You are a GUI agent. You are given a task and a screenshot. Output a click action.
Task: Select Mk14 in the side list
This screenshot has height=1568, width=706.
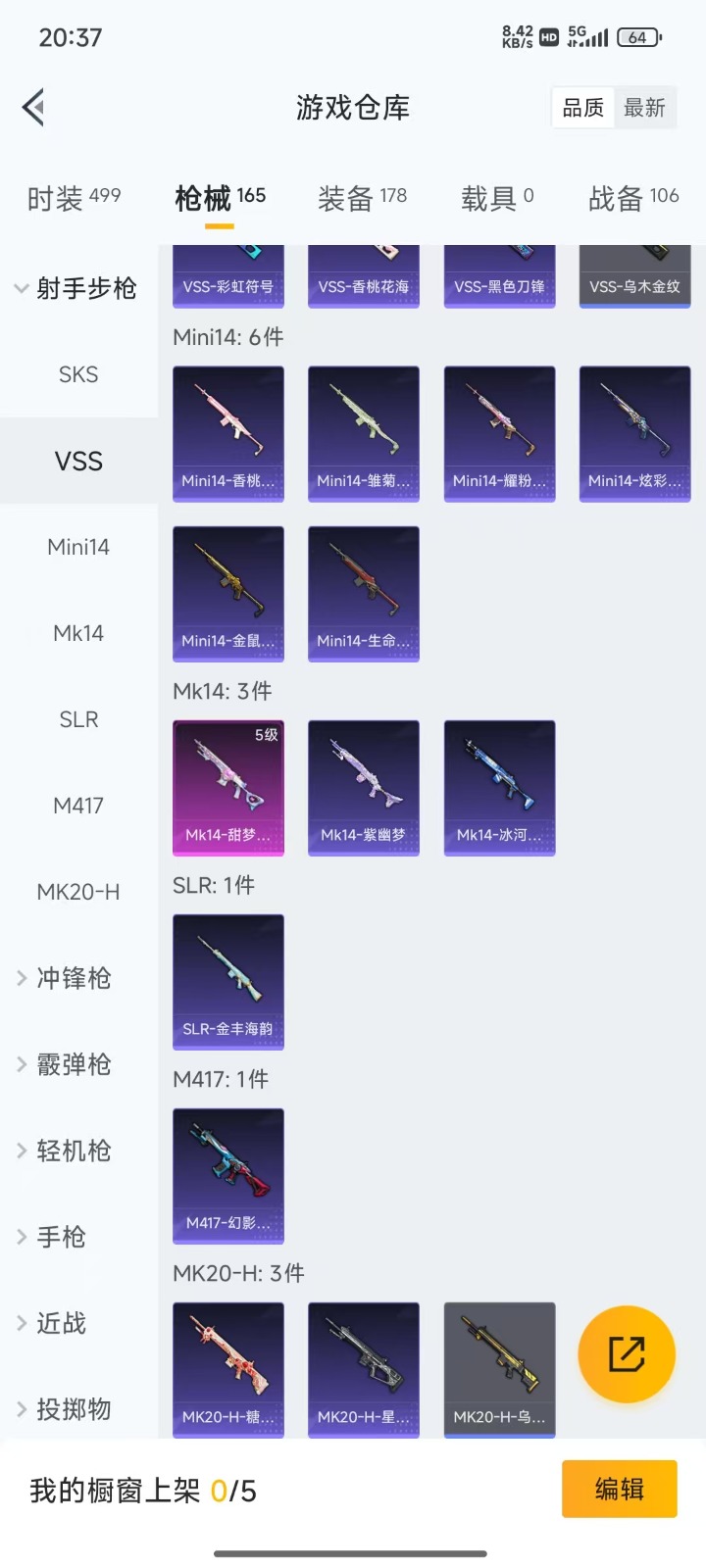tap(78, 633)
